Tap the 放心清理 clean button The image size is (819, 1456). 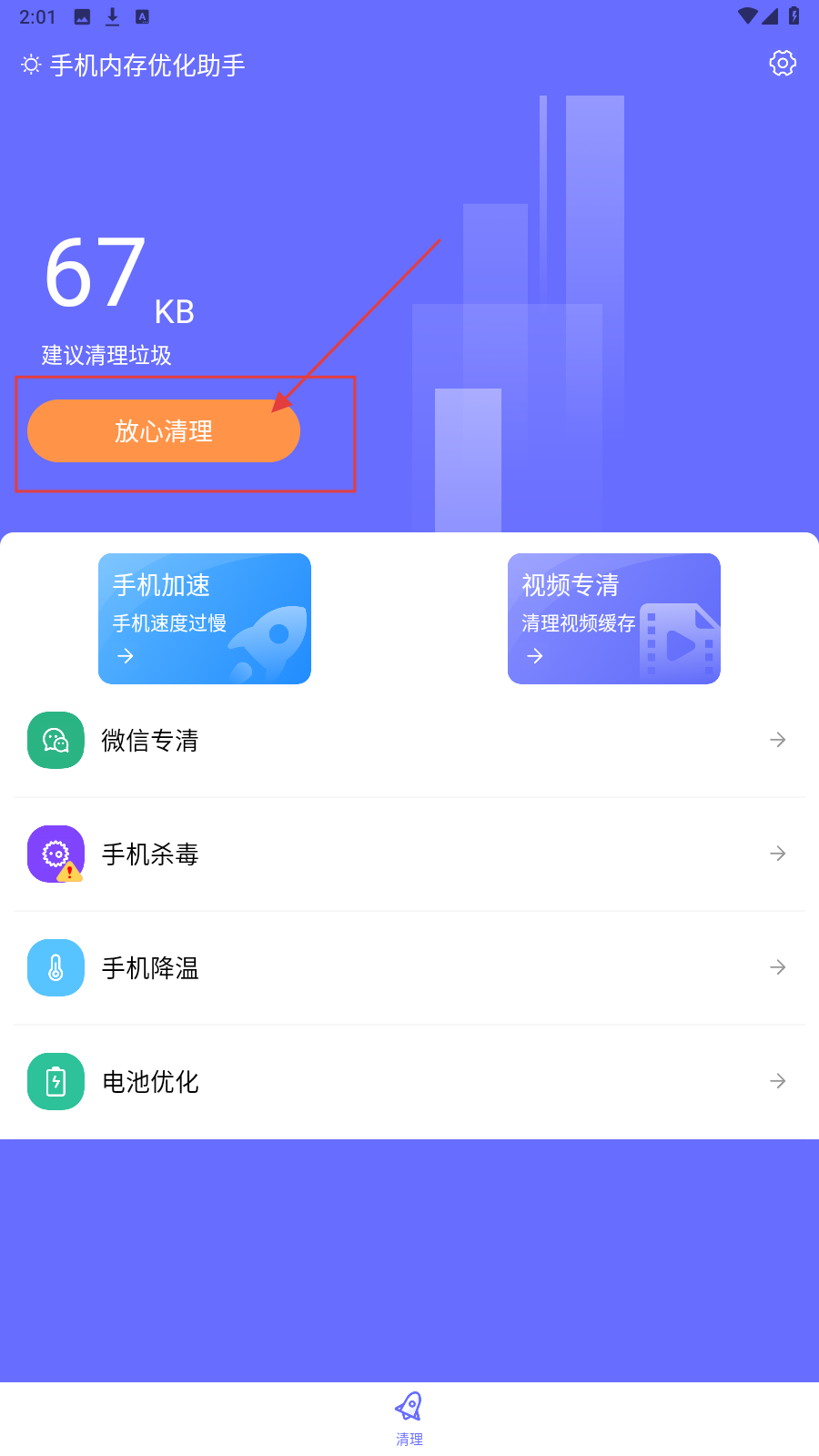(164, 430)
